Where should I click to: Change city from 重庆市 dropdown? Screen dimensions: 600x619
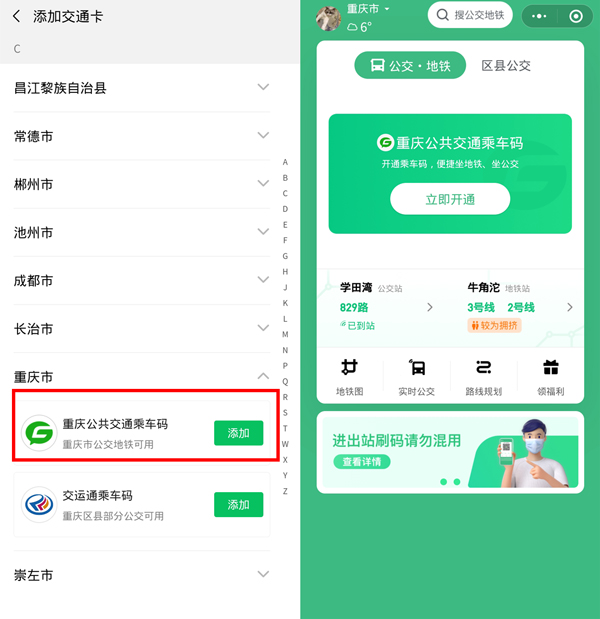pos(368,8)
